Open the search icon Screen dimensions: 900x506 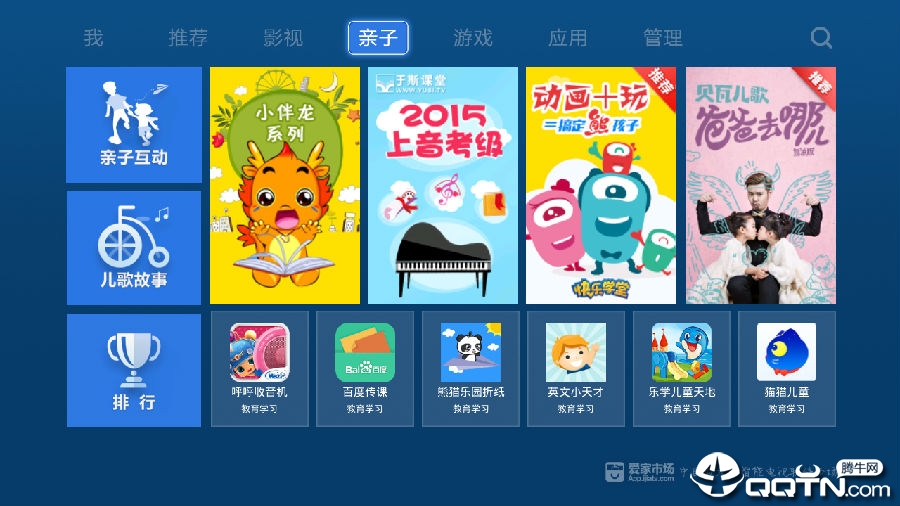821,38
